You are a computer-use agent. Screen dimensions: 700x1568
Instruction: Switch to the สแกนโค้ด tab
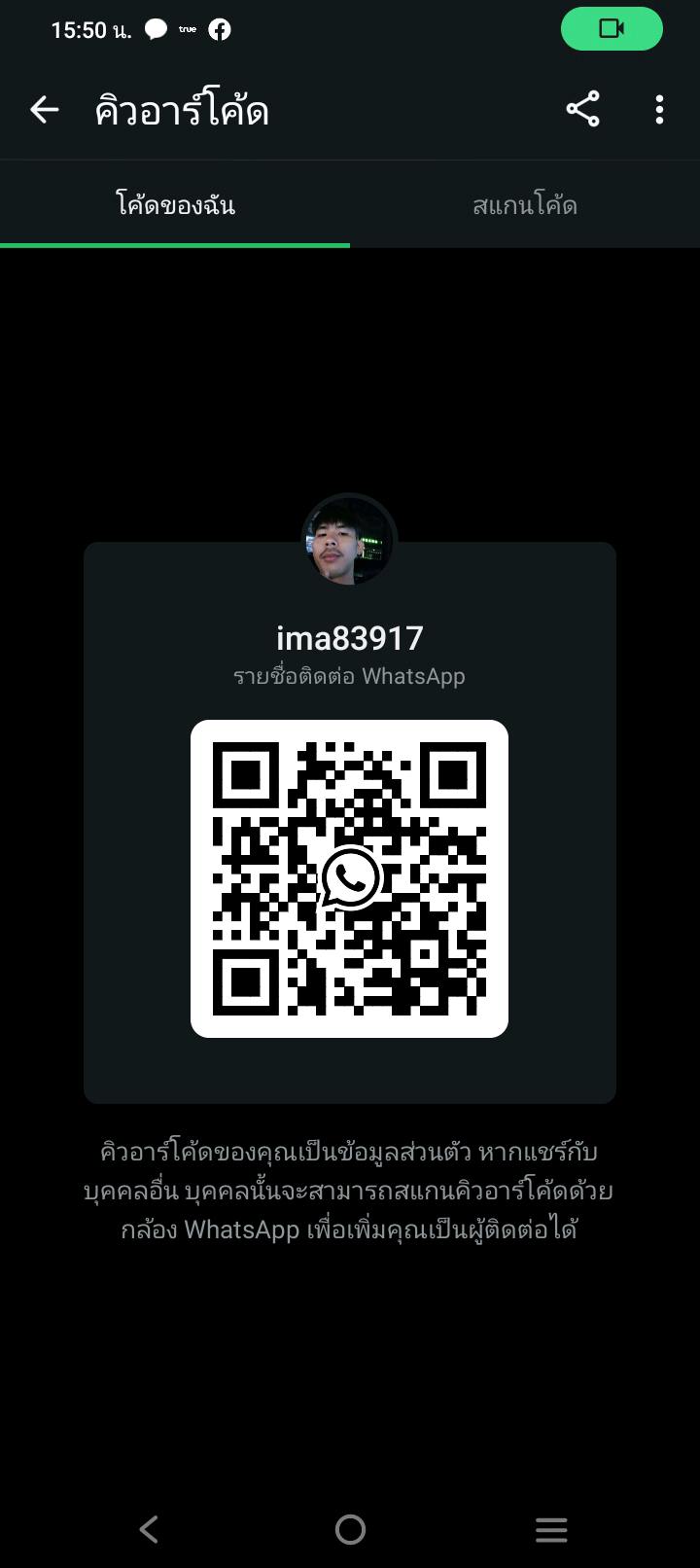[x=524, y=205]
